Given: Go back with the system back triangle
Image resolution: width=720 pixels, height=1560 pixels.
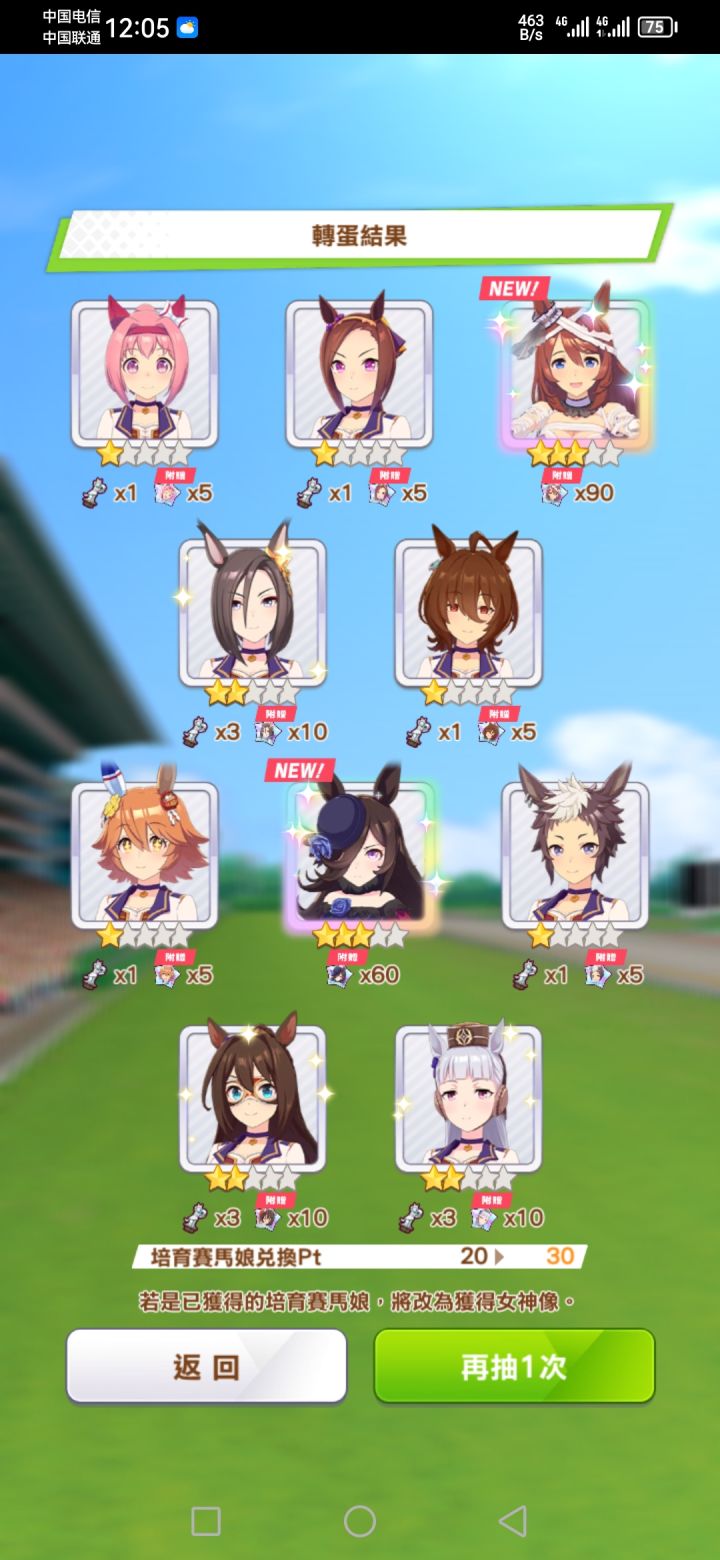Looking at the screenshot, I should pyautogui.click(x=512, y=1521).
